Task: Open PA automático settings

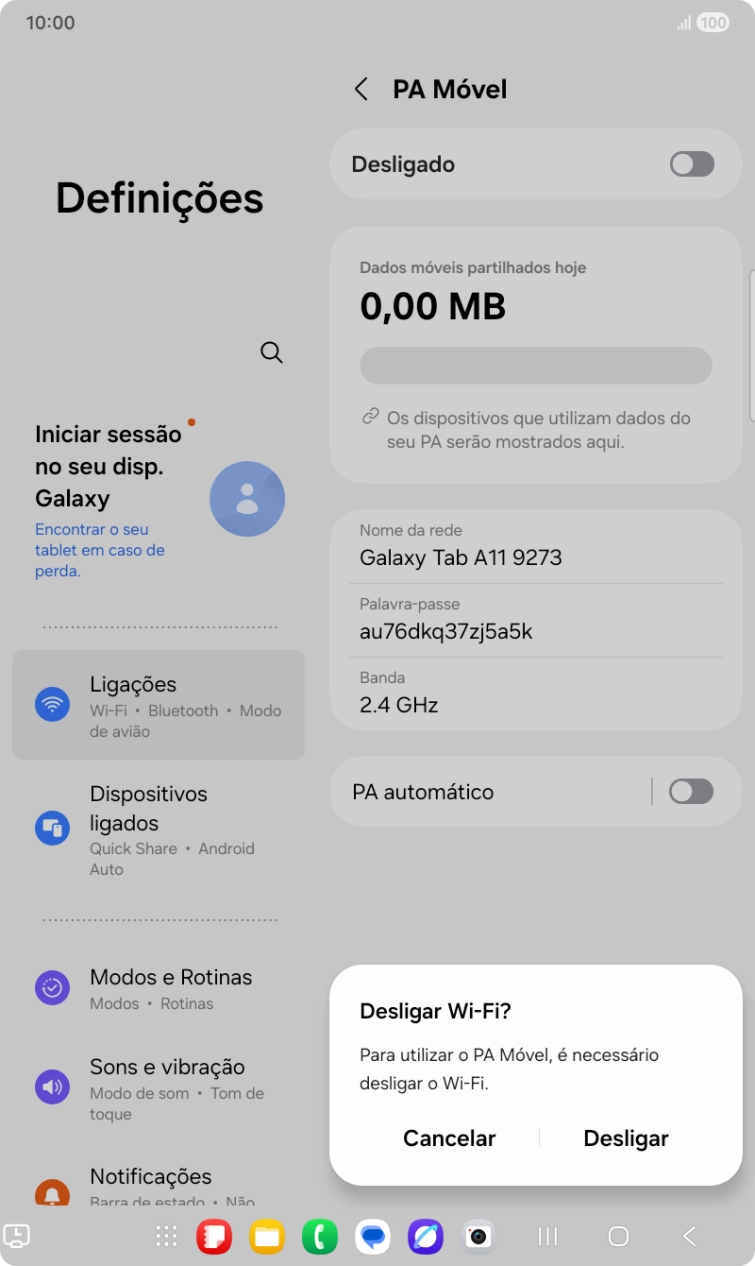Action: [x=480, y=792]
